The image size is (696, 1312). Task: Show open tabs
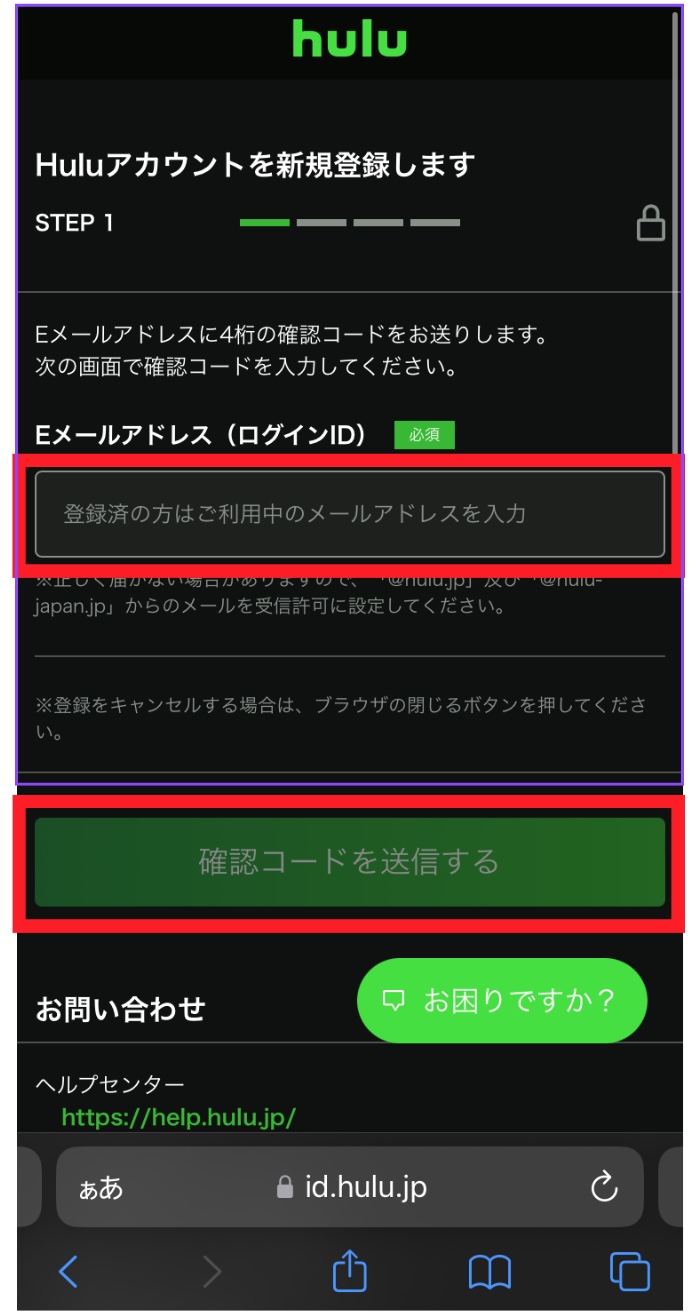coord(629,1271)
